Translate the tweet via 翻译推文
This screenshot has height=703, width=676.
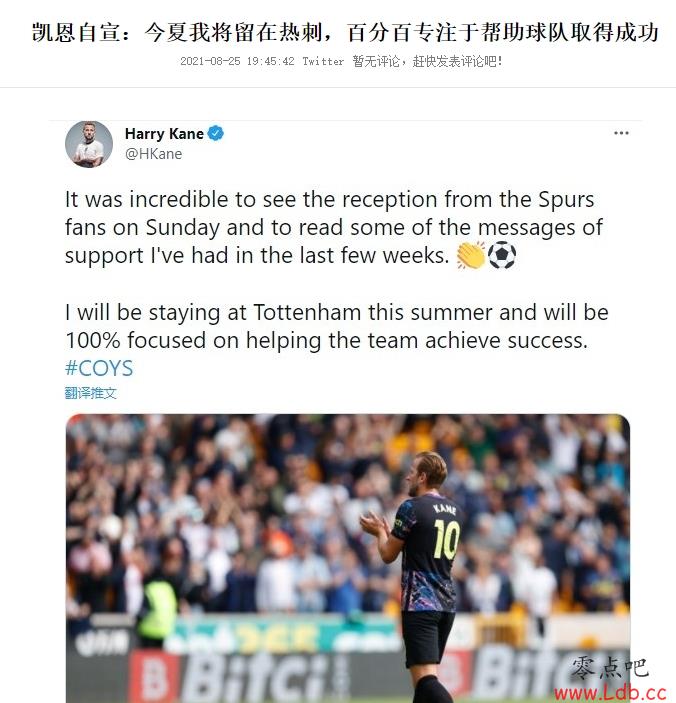(91, 393)
